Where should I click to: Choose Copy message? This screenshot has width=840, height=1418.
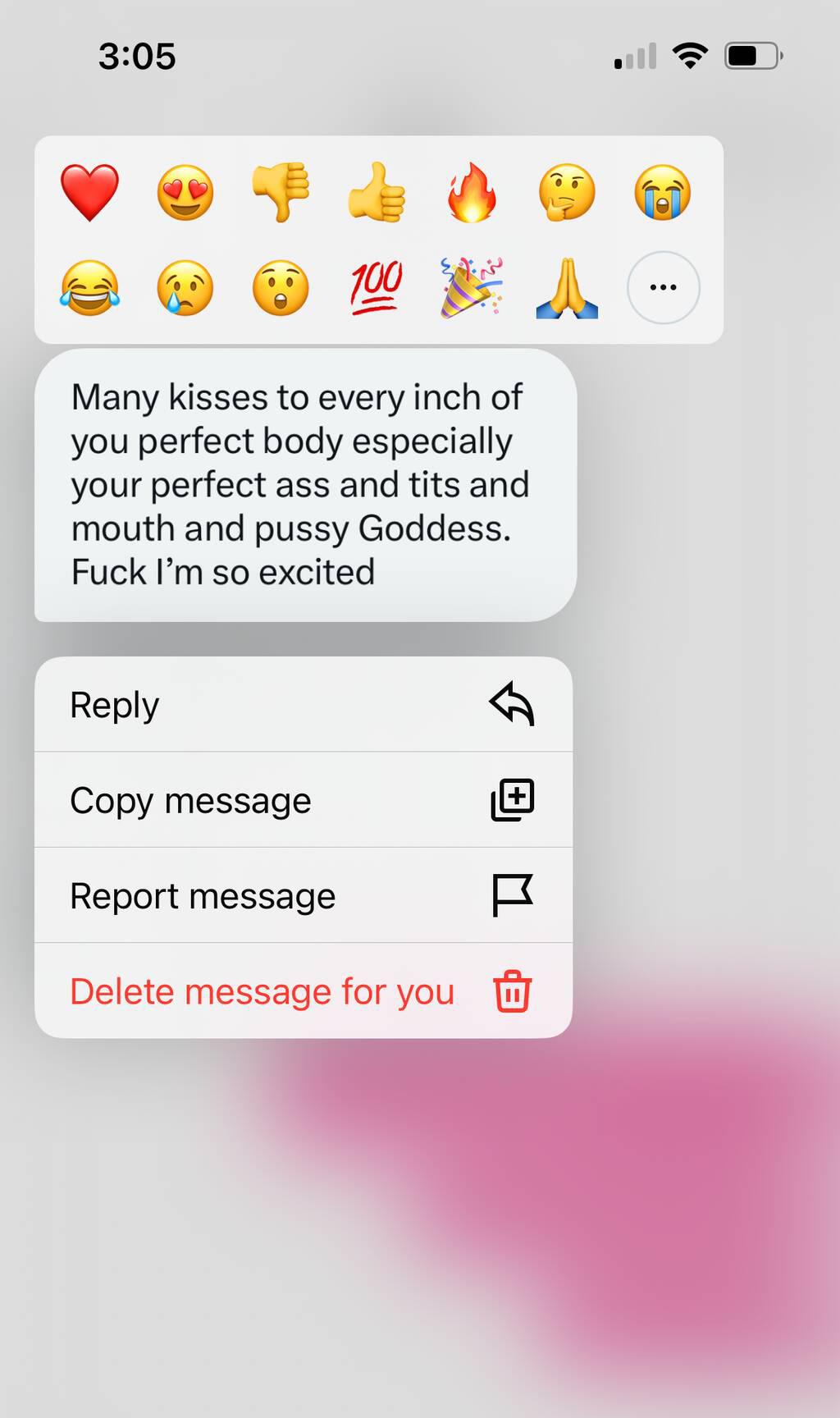[x=303, y=800]
